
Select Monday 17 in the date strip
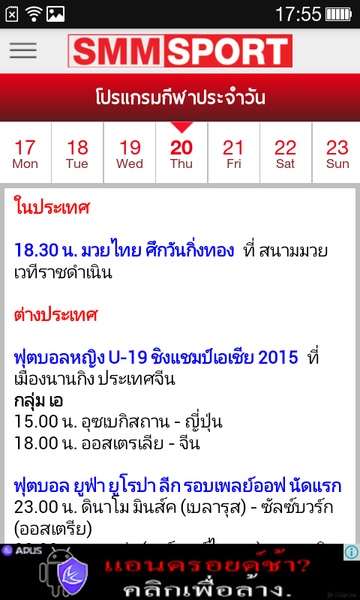click(x=25, y=153)
